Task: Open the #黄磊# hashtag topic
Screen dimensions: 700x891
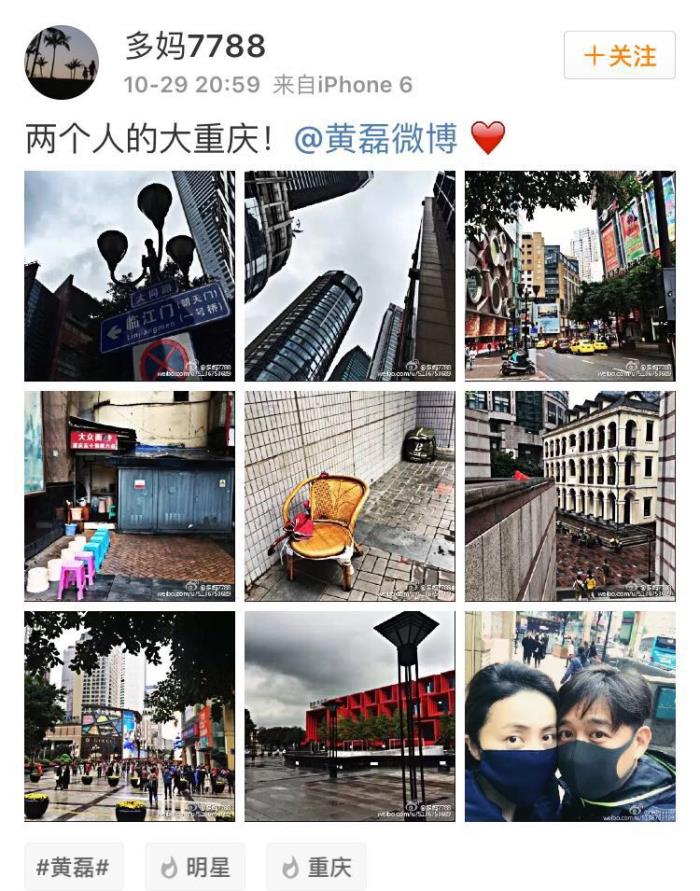Action: 73,867
